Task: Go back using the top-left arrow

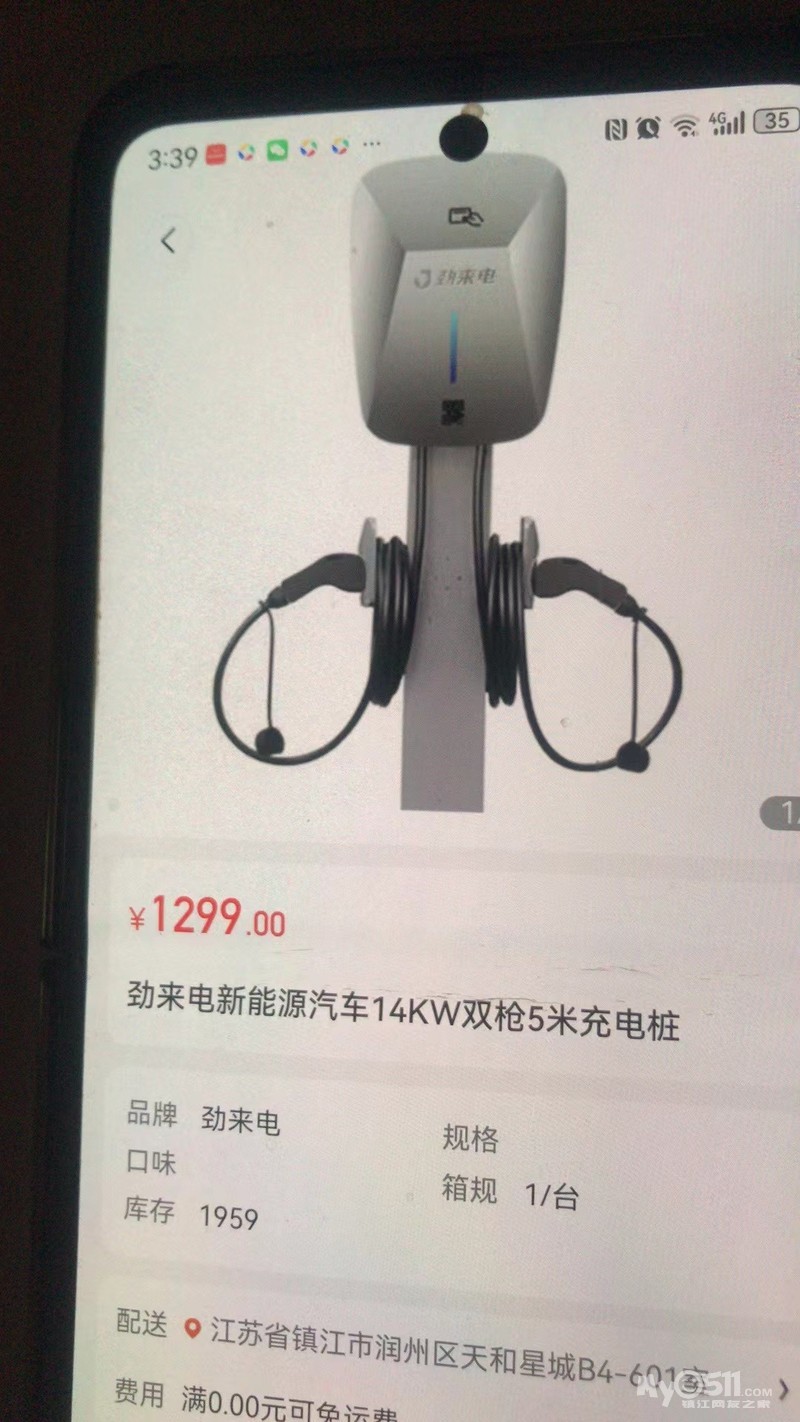Action: click(168, 240)
